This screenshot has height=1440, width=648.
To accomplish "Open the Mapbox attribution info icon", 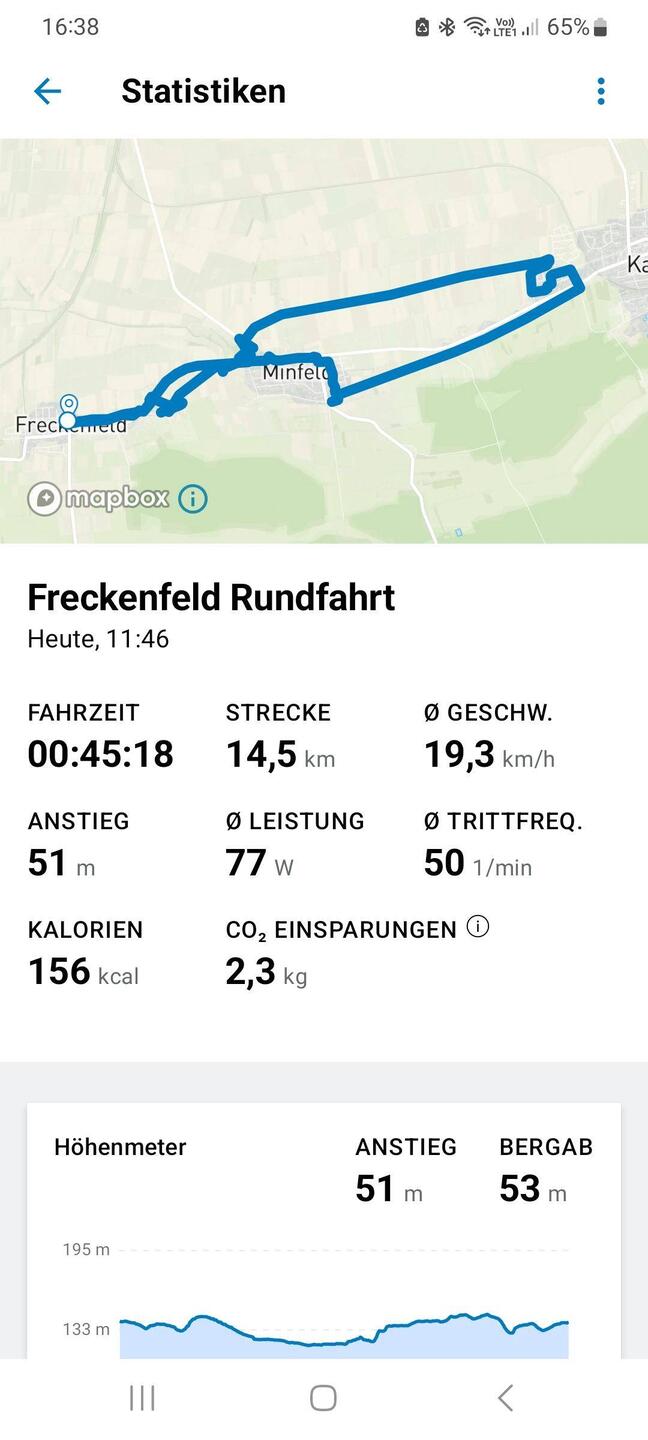I will pyautogui.click(x=193, y=498).
